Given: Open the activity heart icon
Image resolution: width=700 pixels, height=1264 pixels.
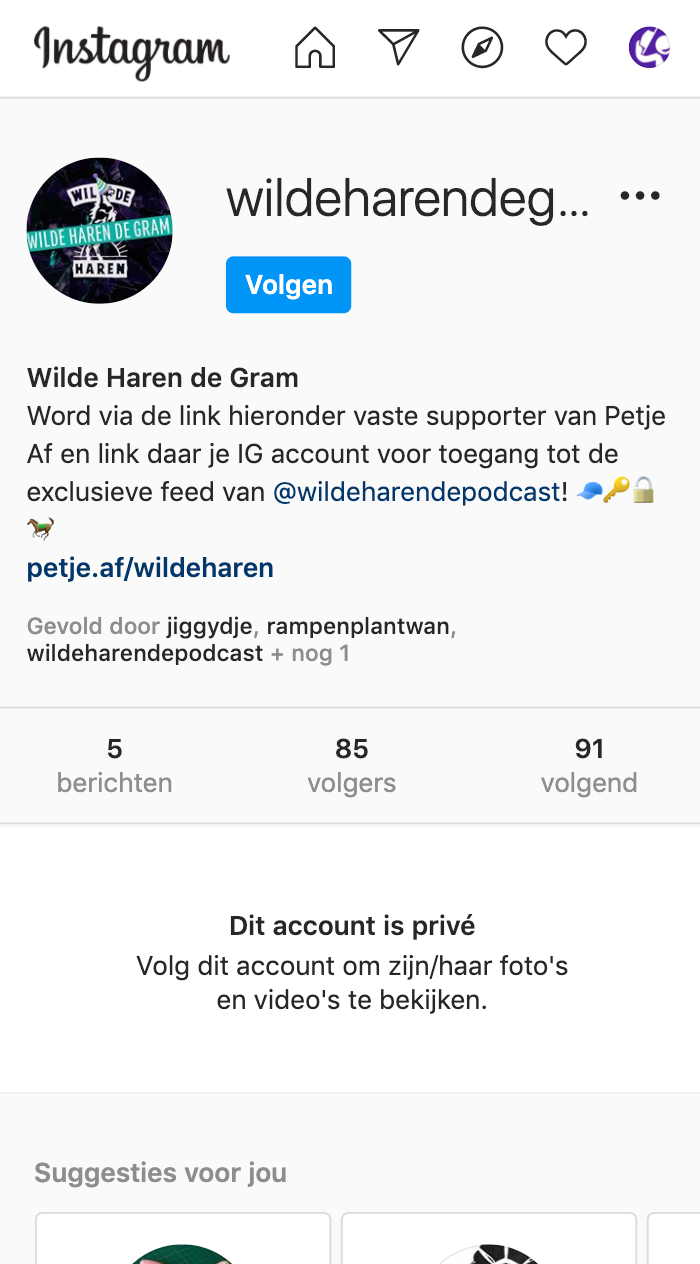Looking at the screenshot, I should tap(565, 47).
